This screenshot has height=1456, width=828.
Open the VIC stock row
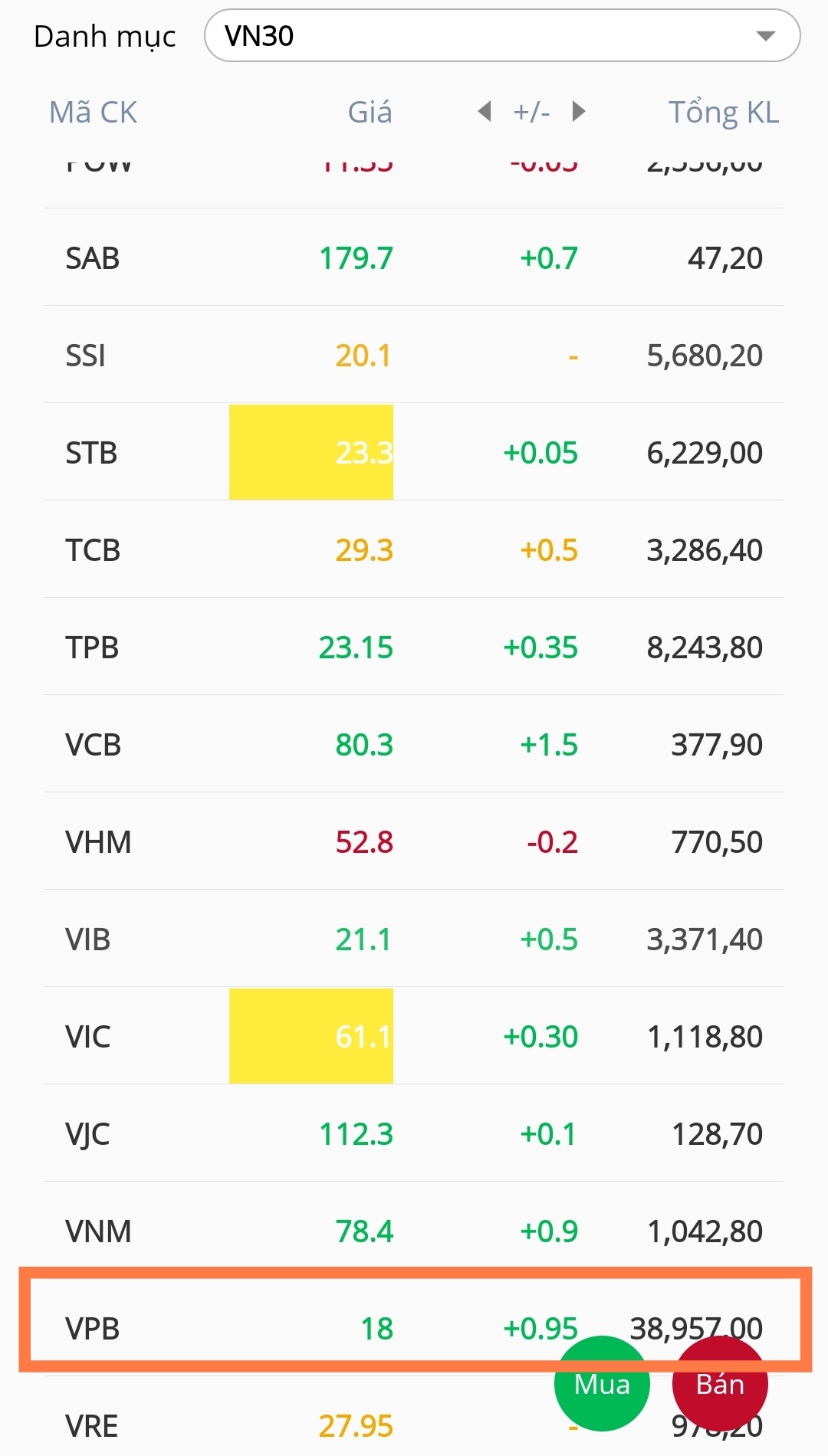88,1037
